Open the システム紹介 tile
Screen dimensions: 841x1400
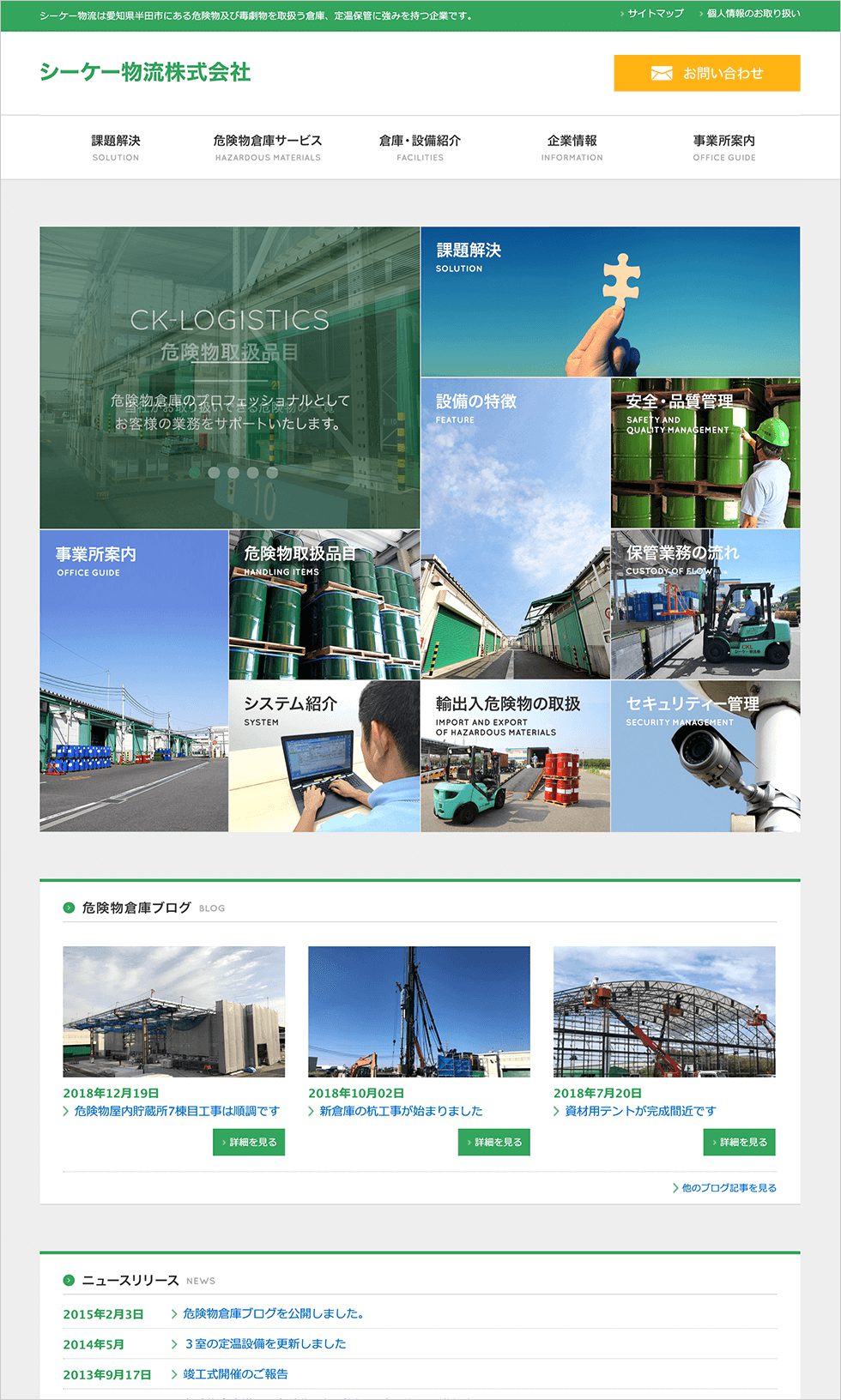[x=324, y=756]
